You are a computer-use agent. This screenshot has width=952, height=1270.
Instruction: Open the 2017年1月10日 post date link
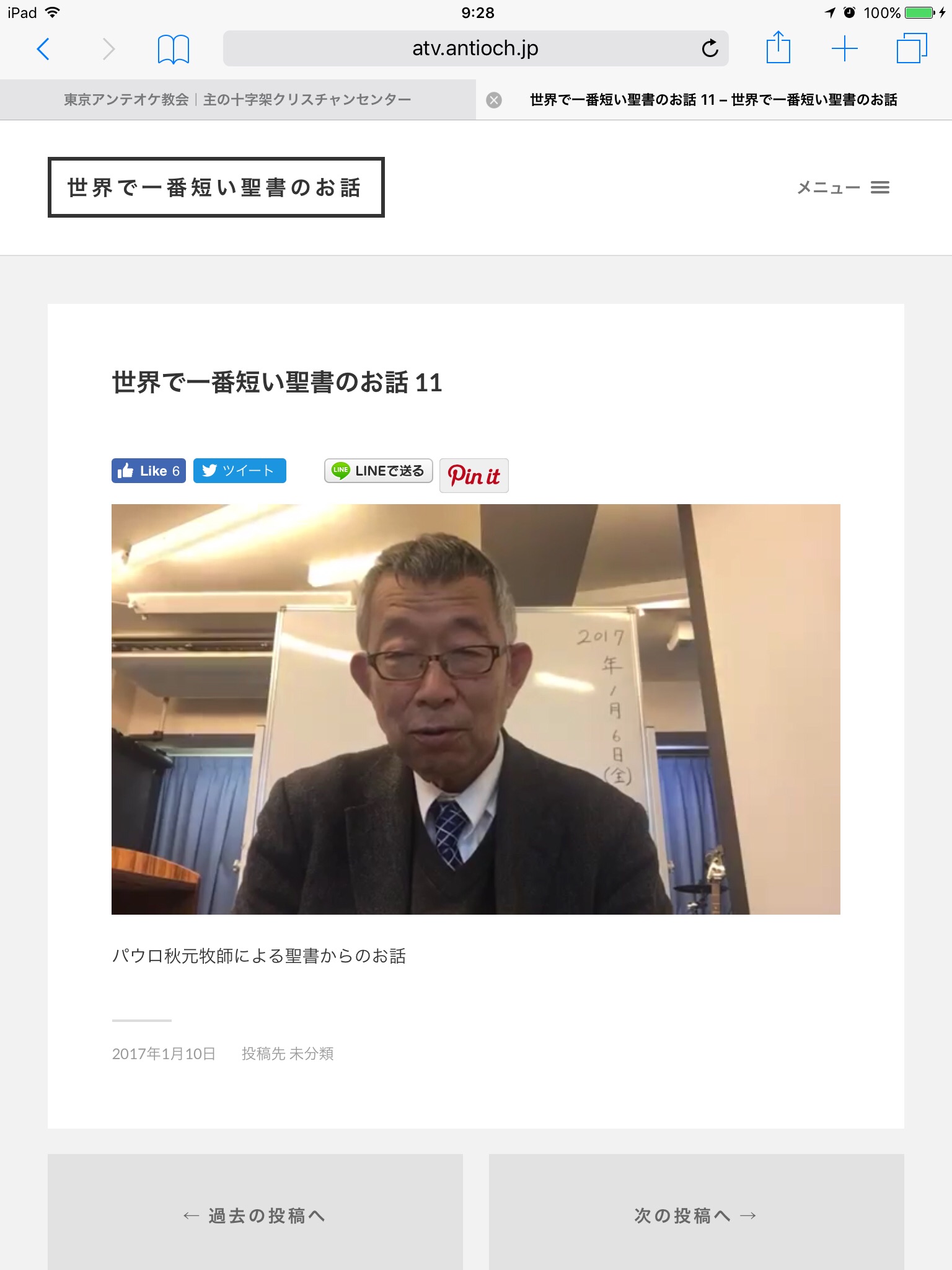pos(164,1054)
